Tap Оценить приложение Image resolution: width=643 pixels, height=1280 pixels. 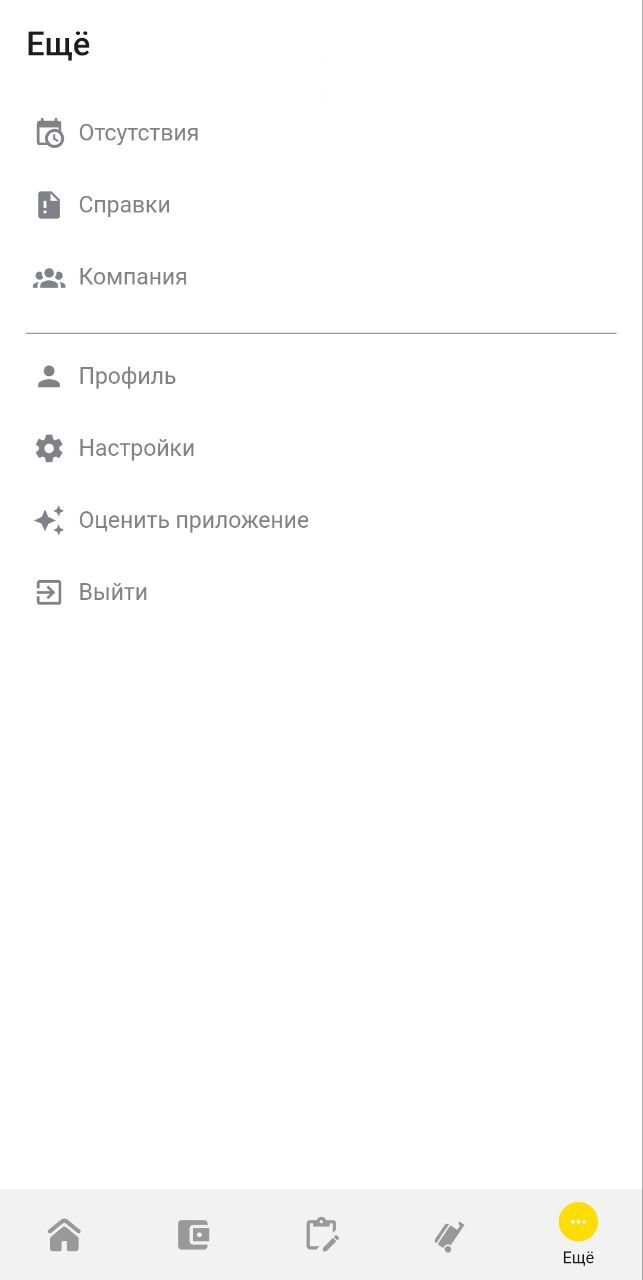point(321,521)
